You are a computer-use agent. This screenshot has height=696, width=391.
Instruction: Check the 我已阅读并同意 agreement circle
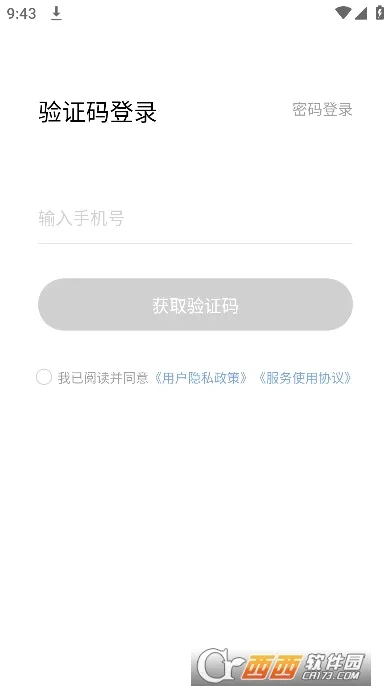click(x=44, y=377)
